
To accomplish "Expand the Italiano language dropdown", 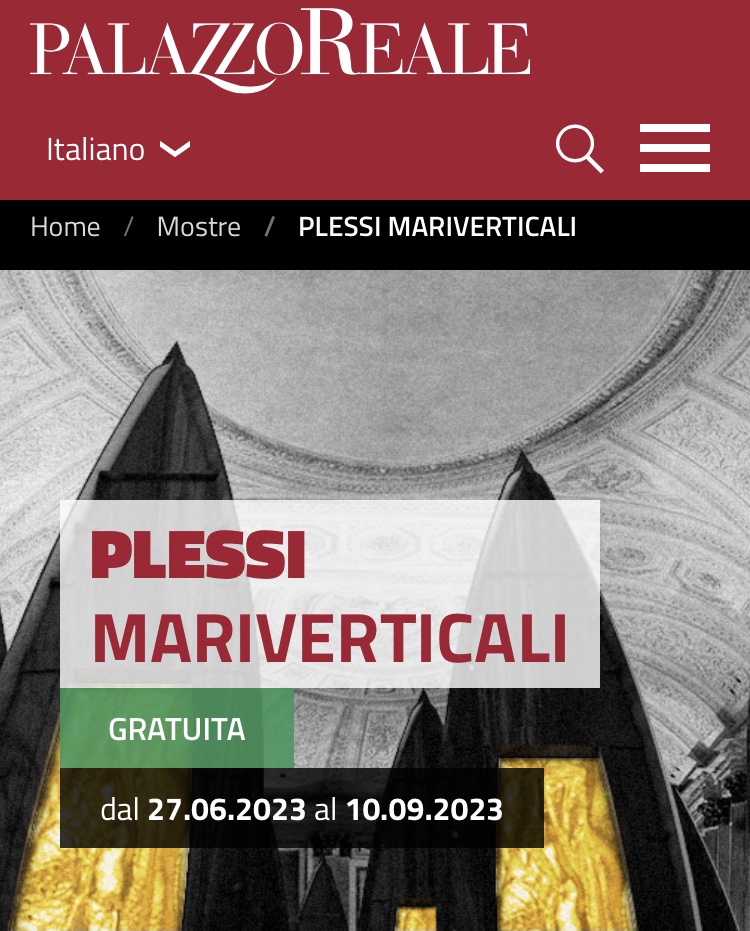I will tap(118, 150).
